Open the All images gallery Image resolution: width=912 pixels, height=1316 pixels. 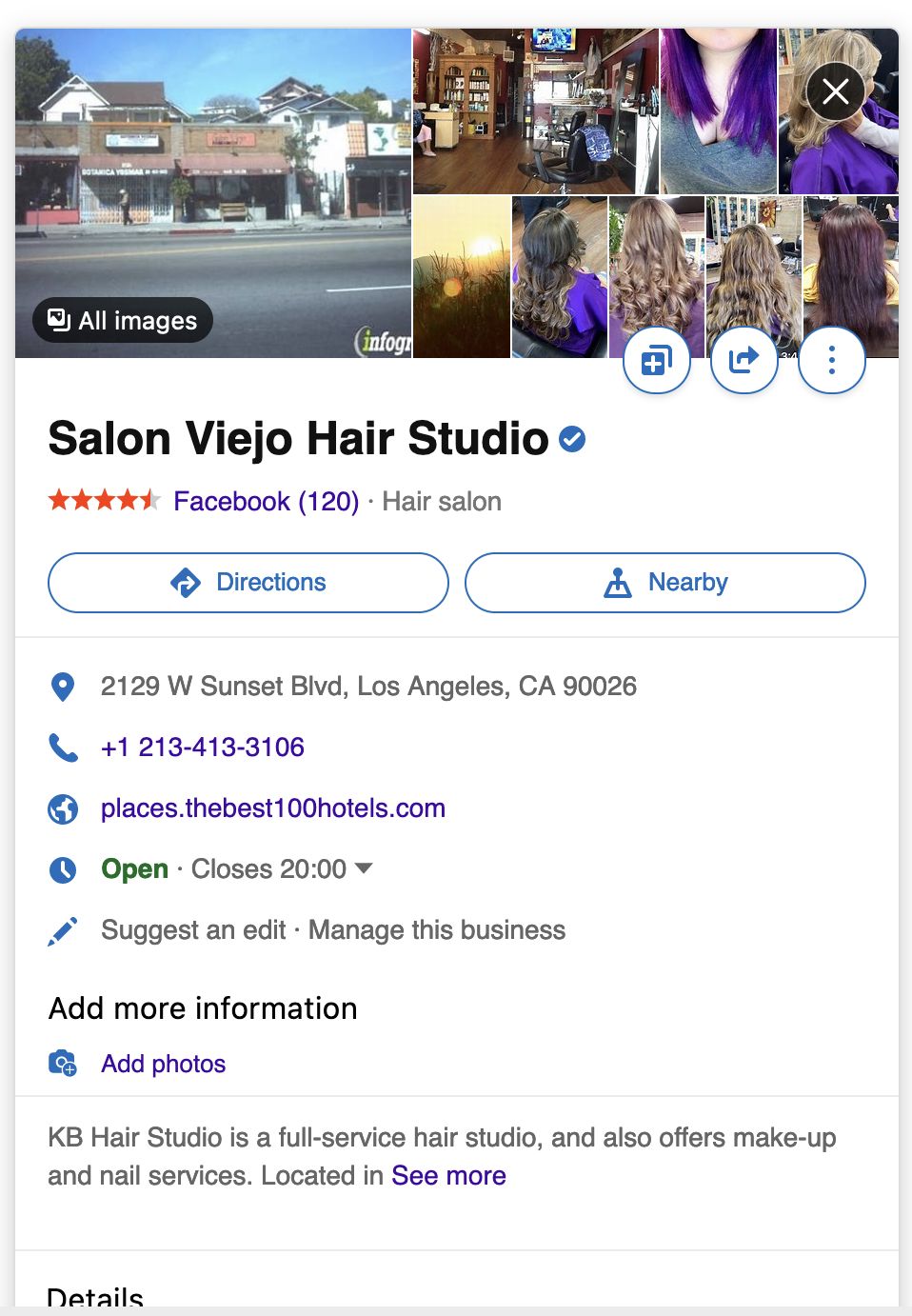point(121,320)
